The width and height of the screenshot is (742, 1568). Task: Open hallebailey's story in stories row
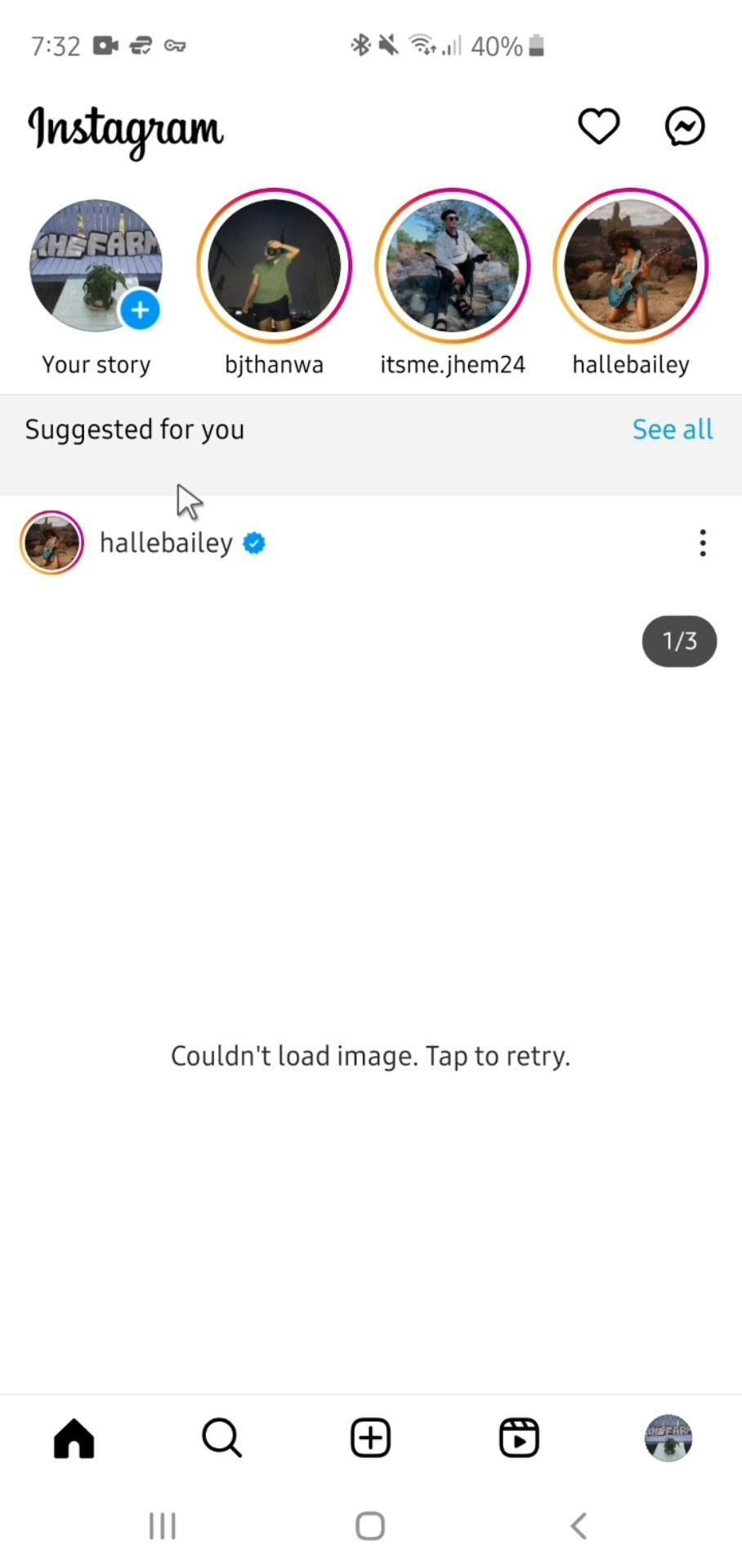pos(630,266)
